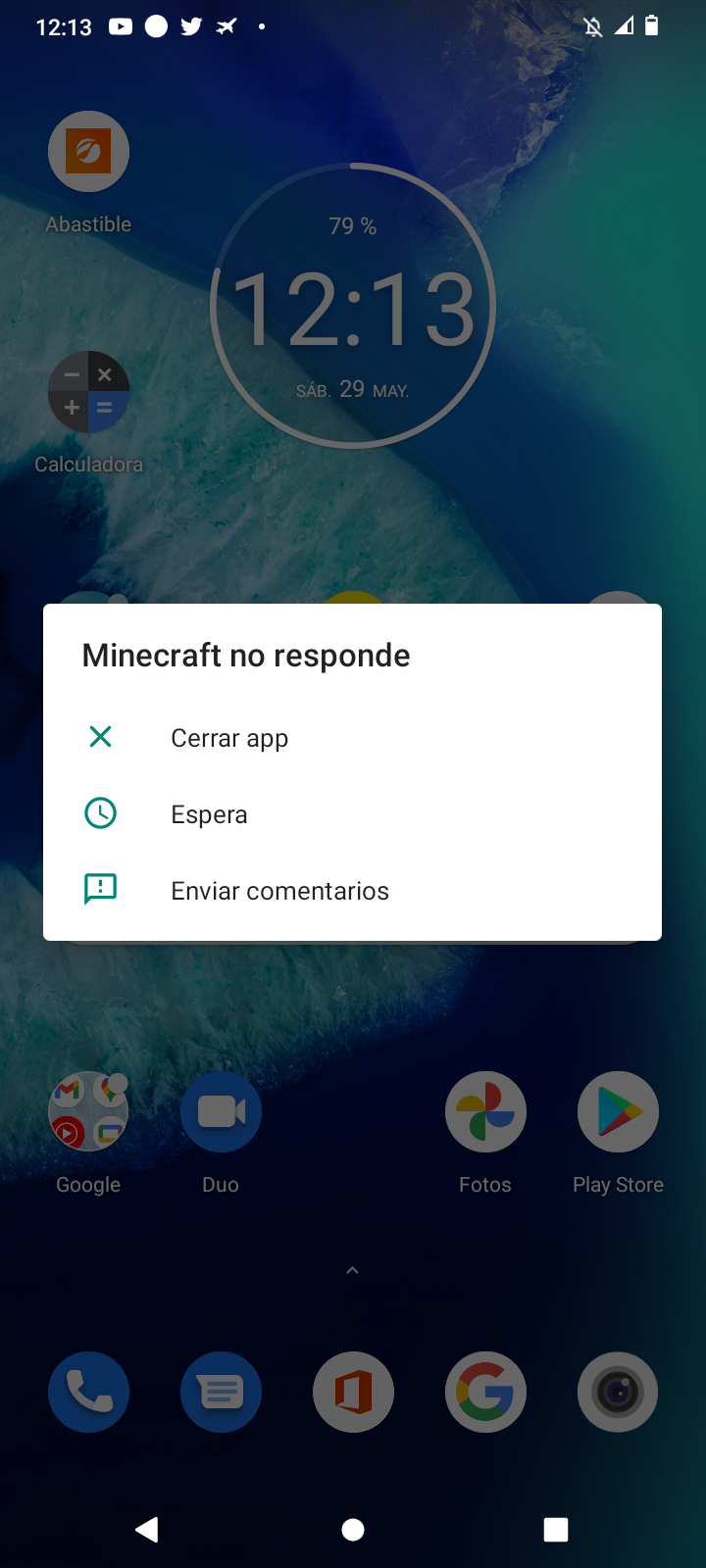Tap Enviar comentarios option
The image size is (706, 1568).
click(x=279, y=891)
